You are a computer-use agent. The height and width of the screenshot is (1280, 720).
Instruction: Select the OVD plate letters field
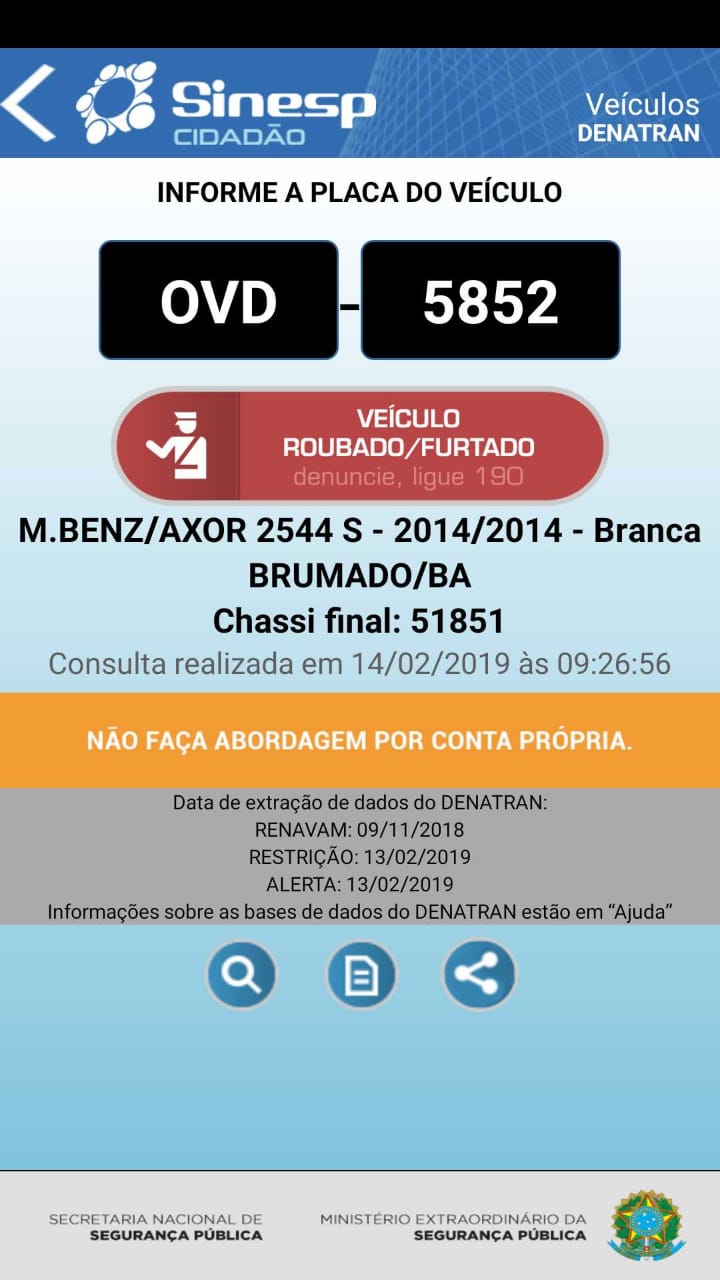click(218, 300)
